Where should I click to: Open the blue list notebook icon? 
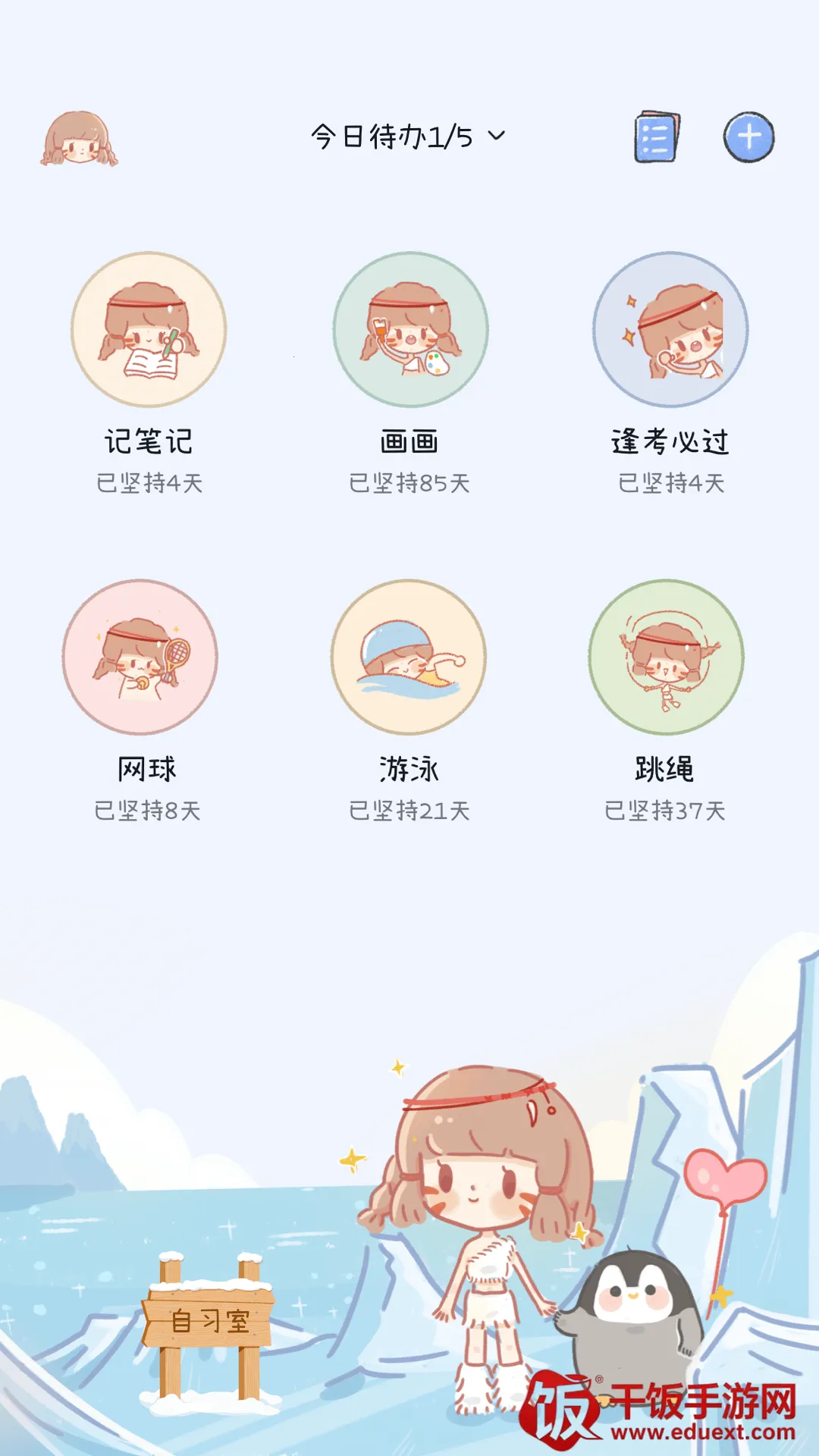tap(656, 137)
